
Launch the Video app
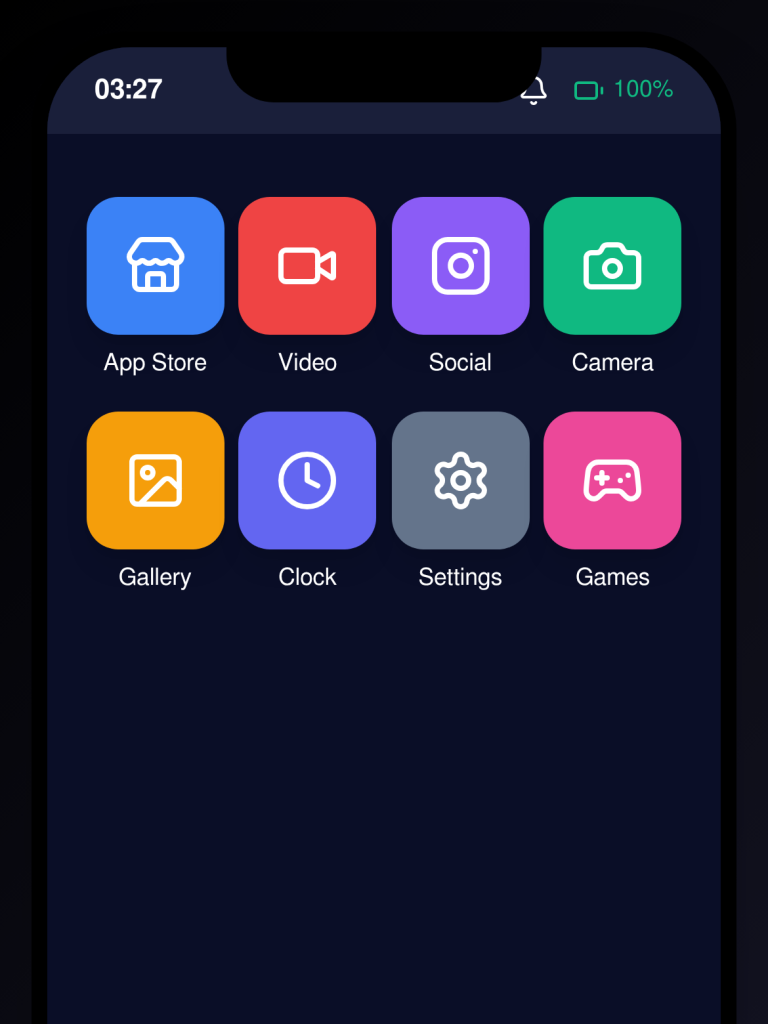click(x=307, y=265)
